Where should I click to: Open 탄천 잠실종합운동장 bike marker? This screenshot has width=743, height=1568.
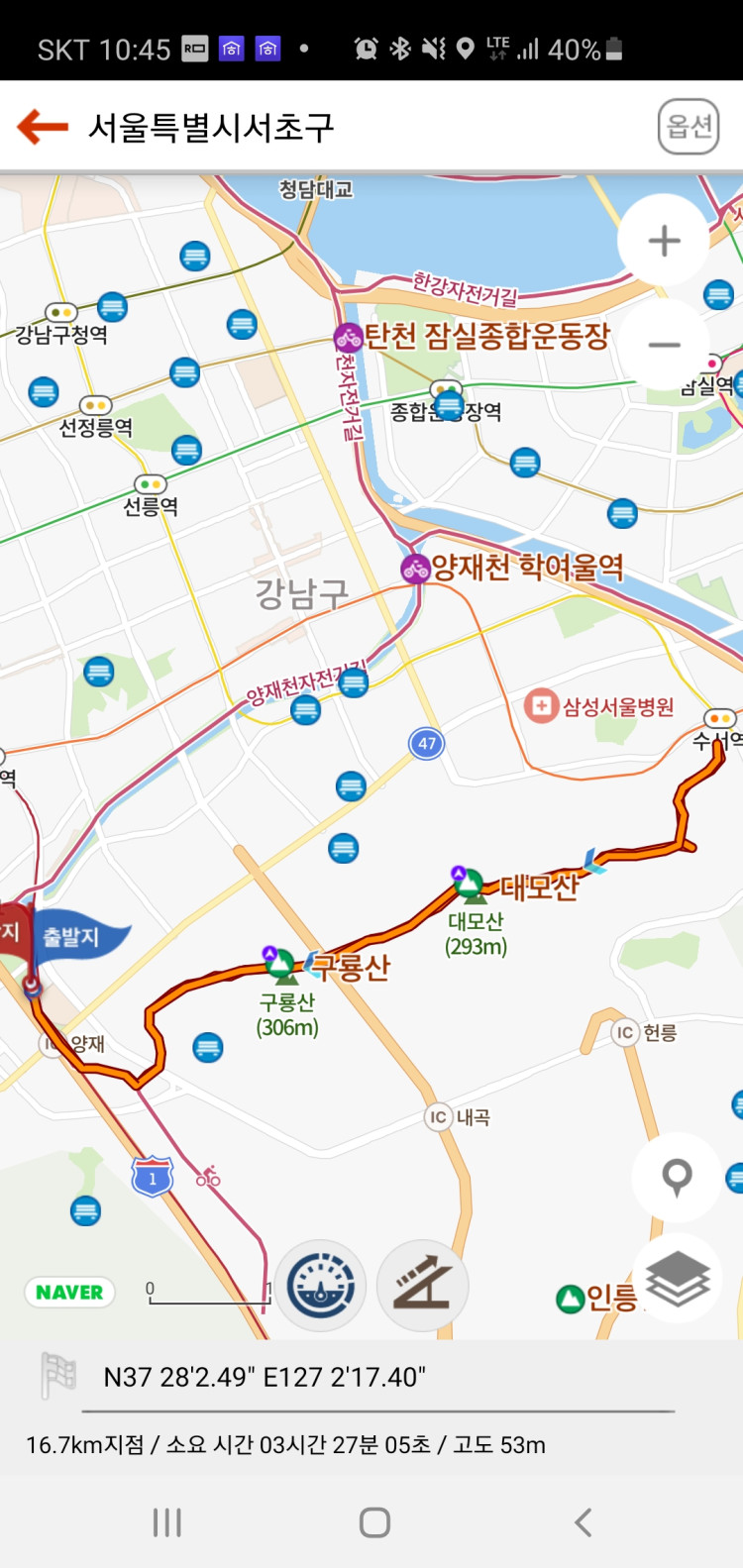coord(349,337)
